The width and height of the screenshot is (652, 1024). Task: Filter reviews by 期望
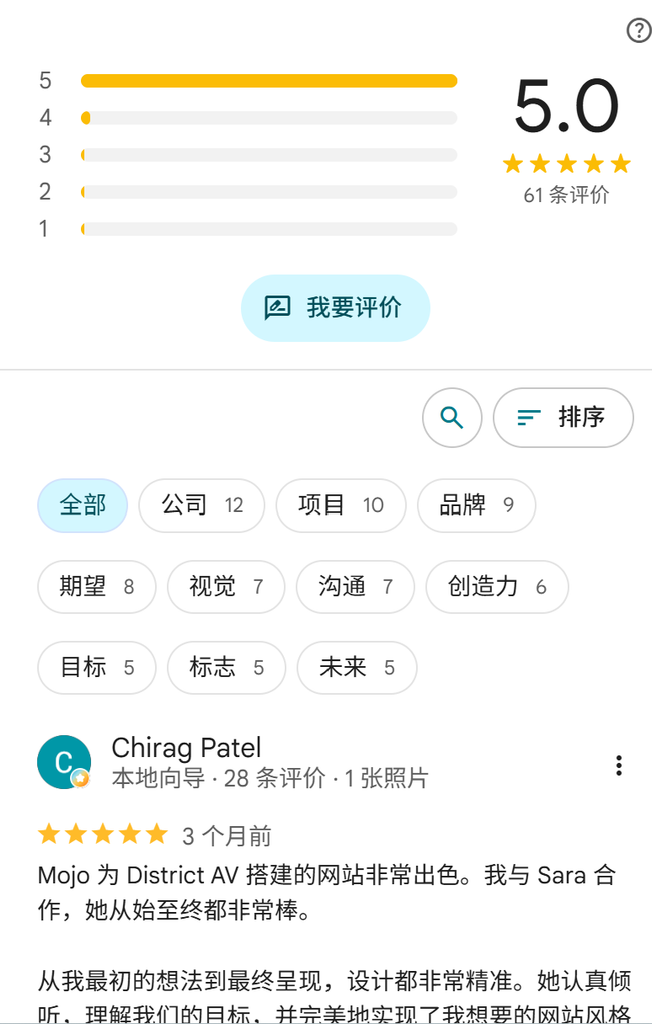pyautogui.click(x=97, y=586)
